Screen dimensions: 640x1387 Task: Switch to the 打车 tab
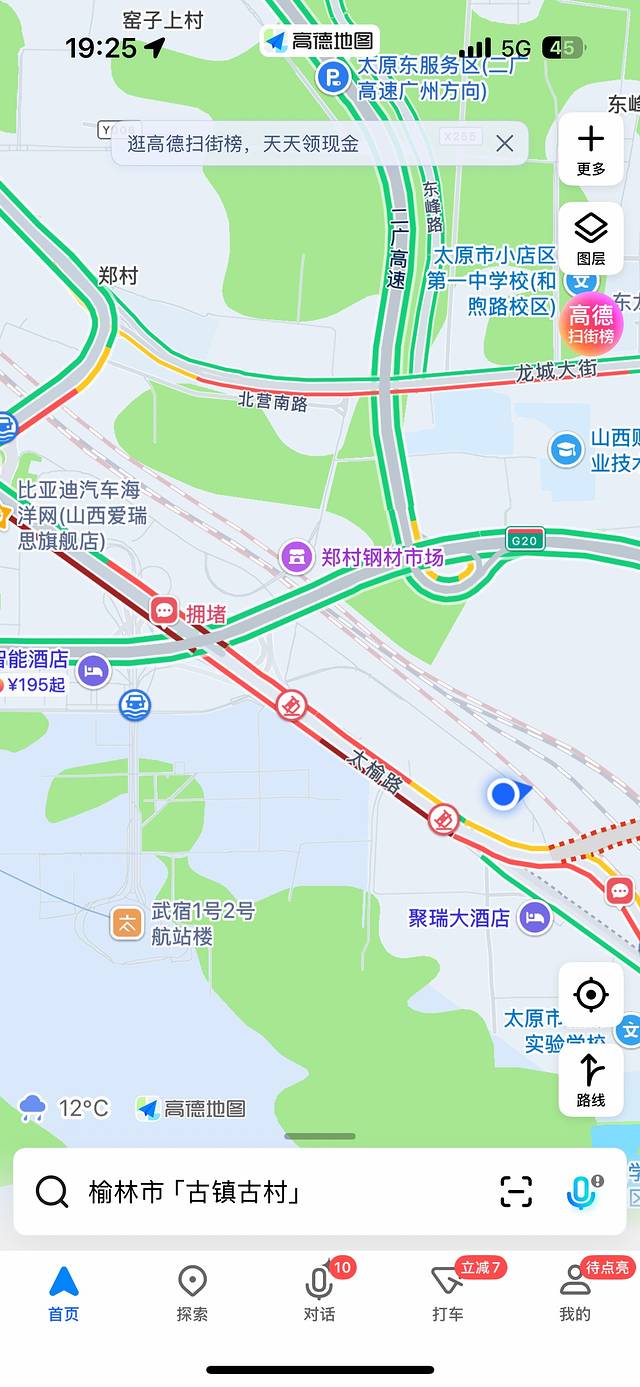(x=448, y=1294)
